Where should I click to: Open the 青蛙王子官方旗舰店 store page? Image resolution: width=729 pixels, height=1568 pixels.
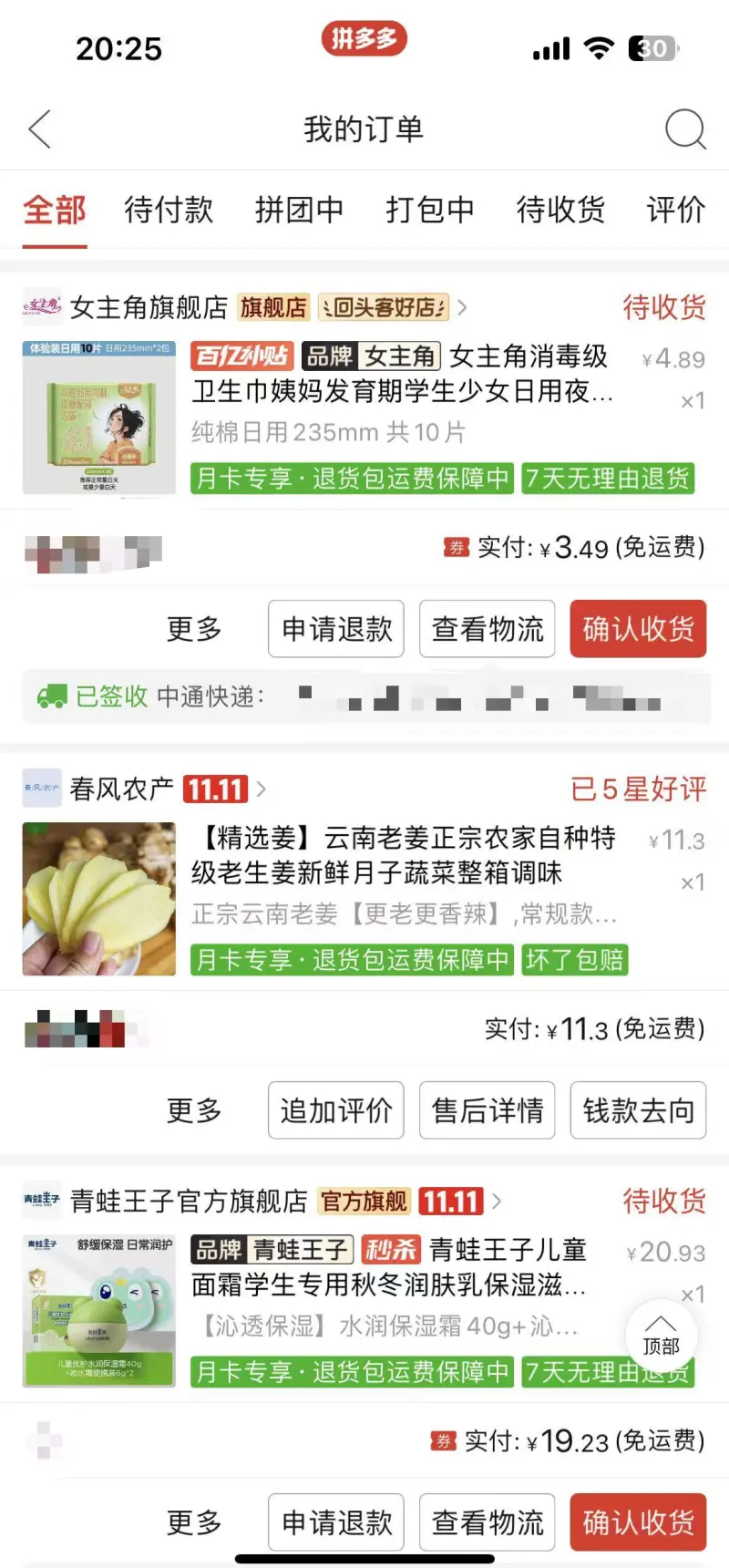tap(189, 1202)
